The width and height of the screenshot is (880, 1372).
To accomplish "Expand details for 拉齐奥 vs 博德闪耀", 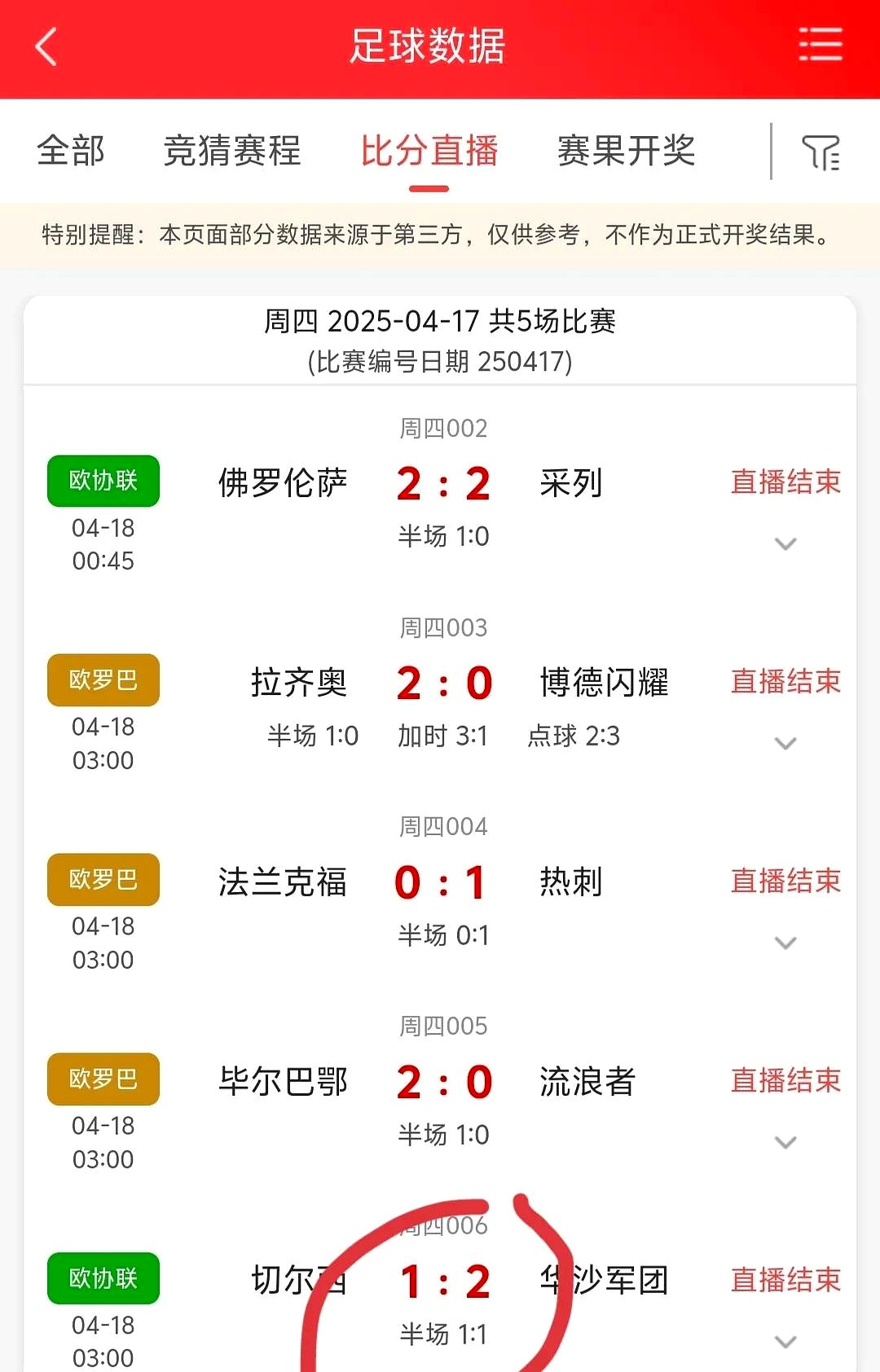I will [785, 743].
